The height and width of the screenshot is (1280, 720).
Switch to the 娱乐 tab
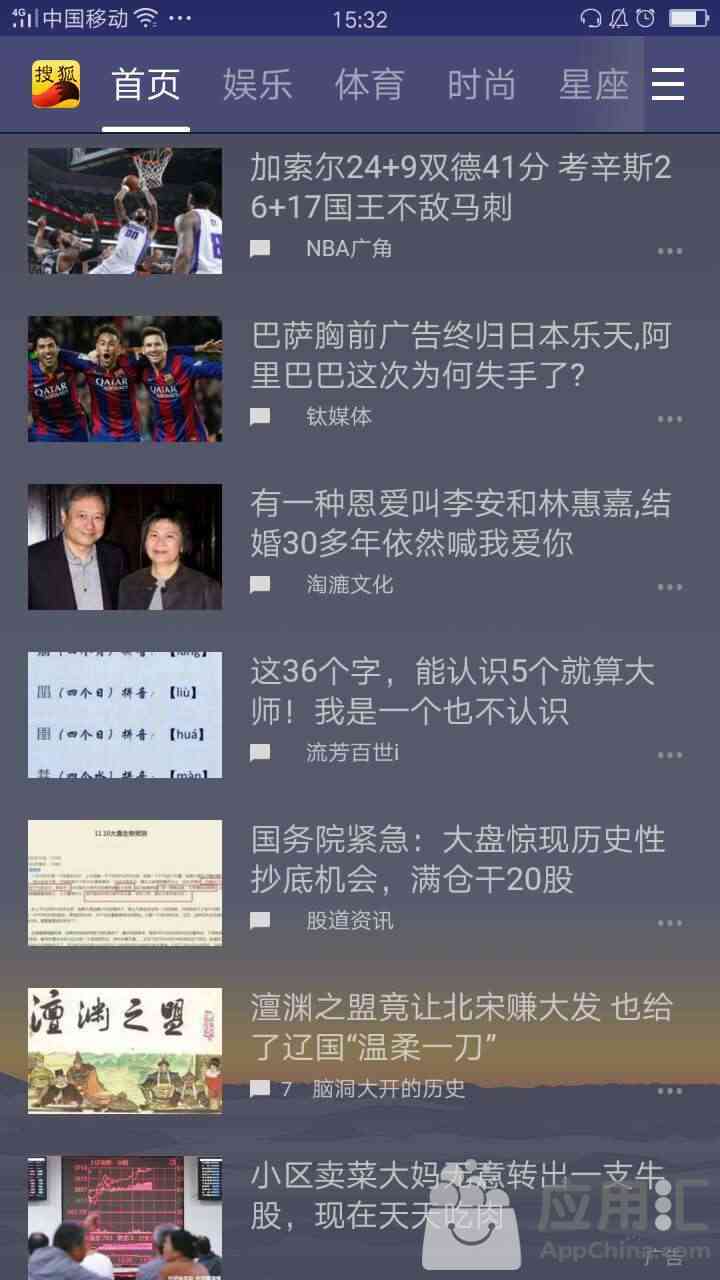click(257, 85)
